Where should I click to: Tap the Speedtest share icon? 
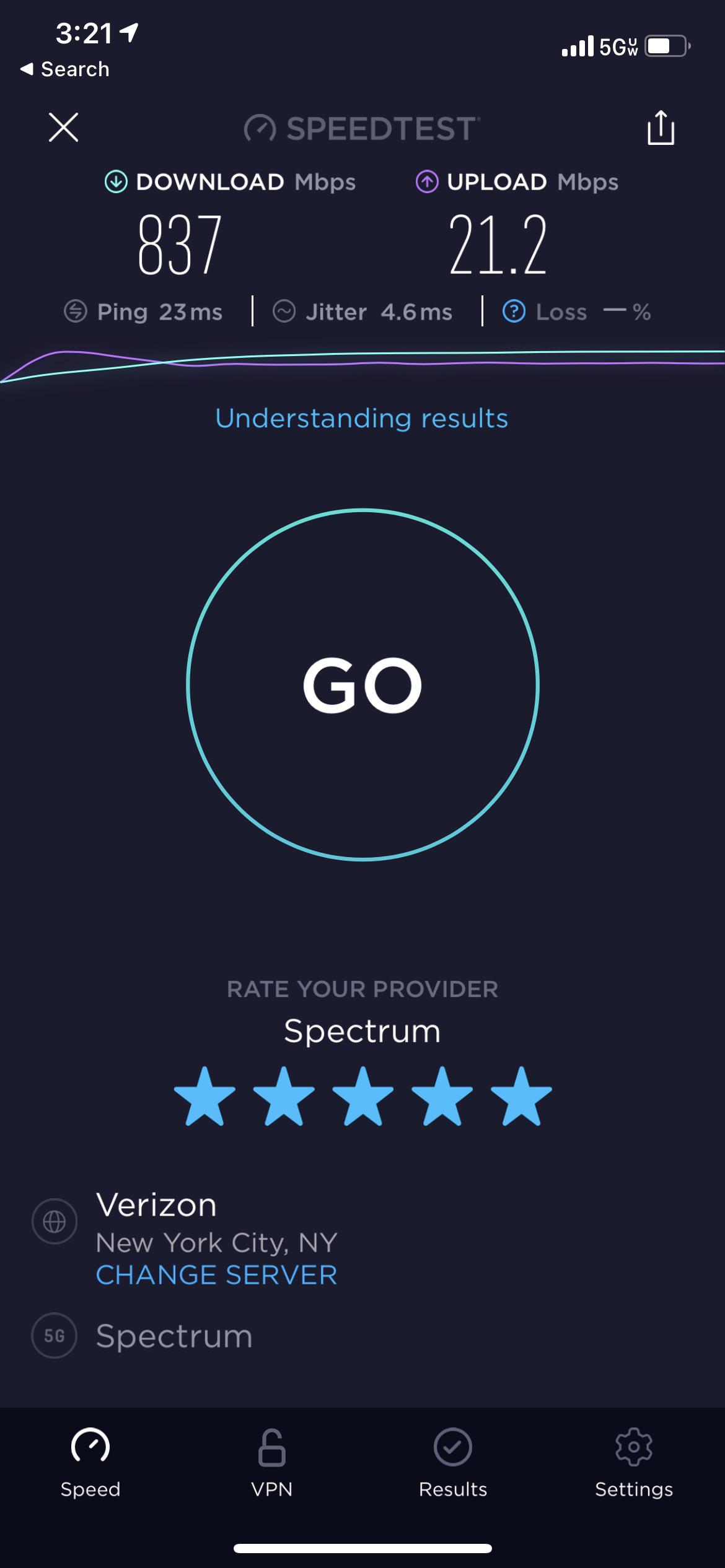coord(661,129)
